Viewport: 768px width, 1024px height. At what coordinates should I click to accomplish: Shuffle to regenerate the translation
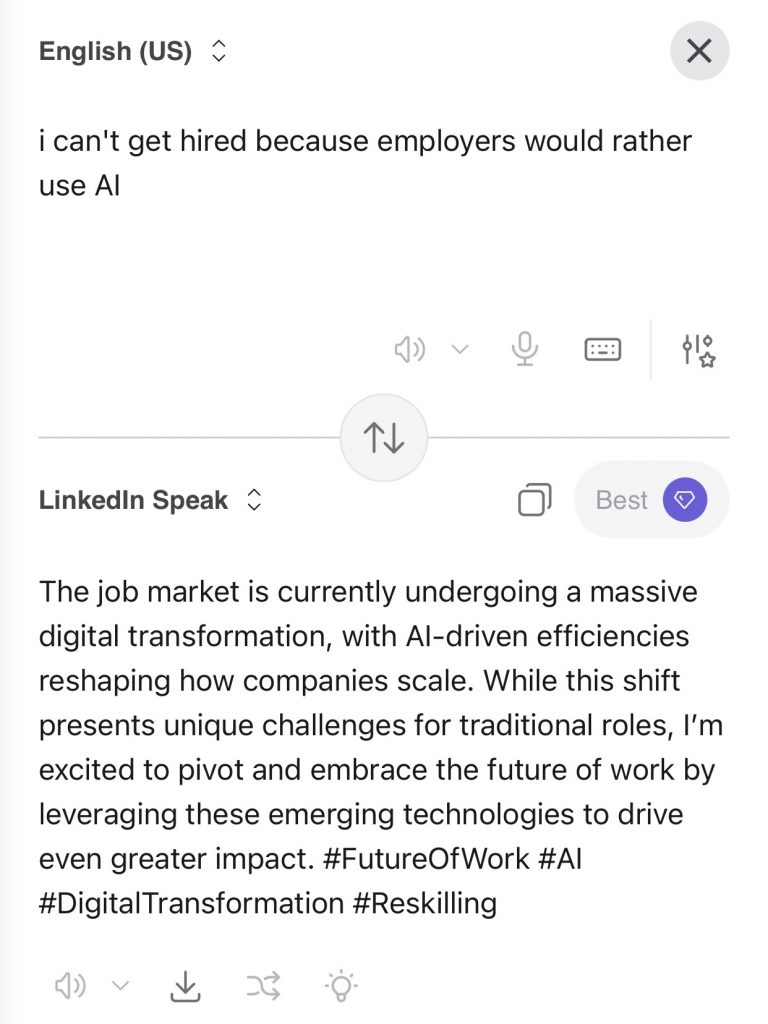[261, 985]
